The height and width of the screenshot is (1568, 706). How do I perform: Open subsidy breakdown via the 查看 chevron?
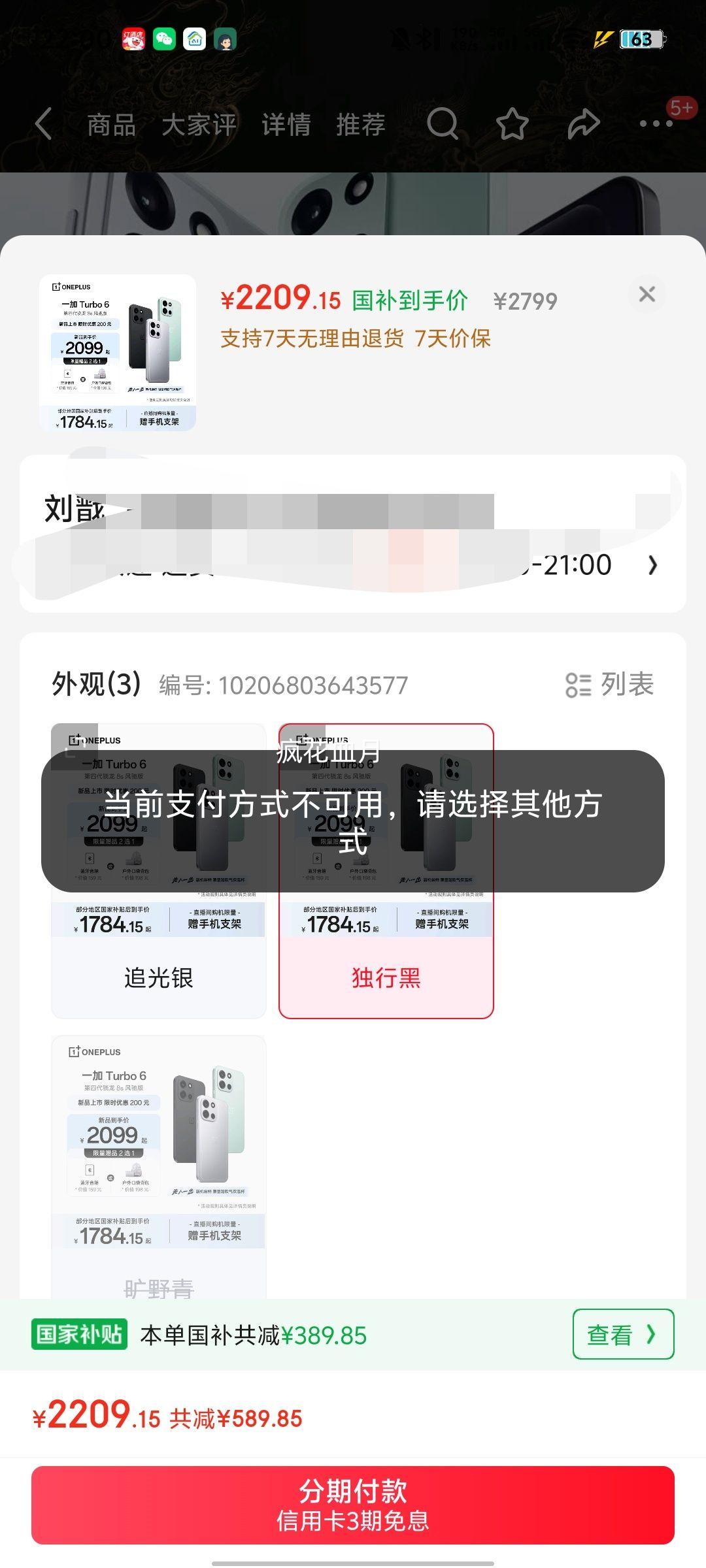click(622, 1335)
